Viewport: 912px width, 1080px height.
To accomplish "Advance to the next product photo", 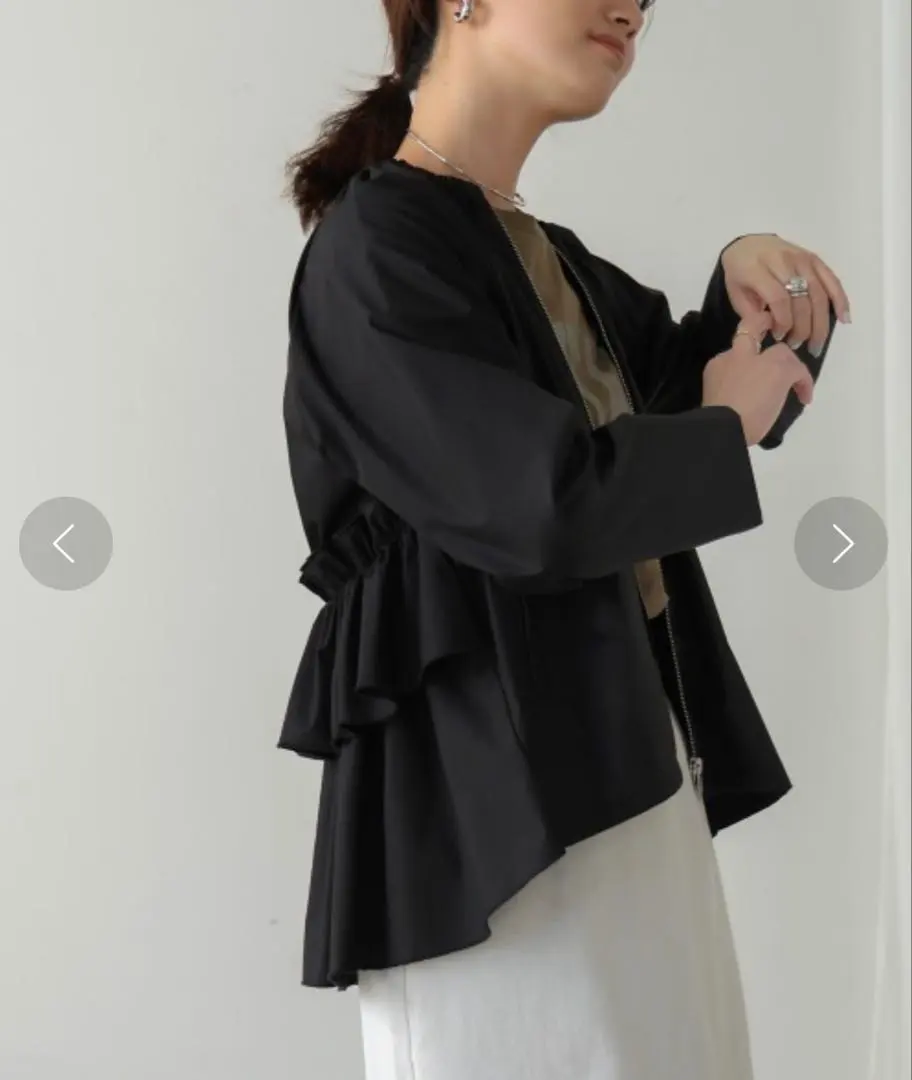I will click(840, 543).
